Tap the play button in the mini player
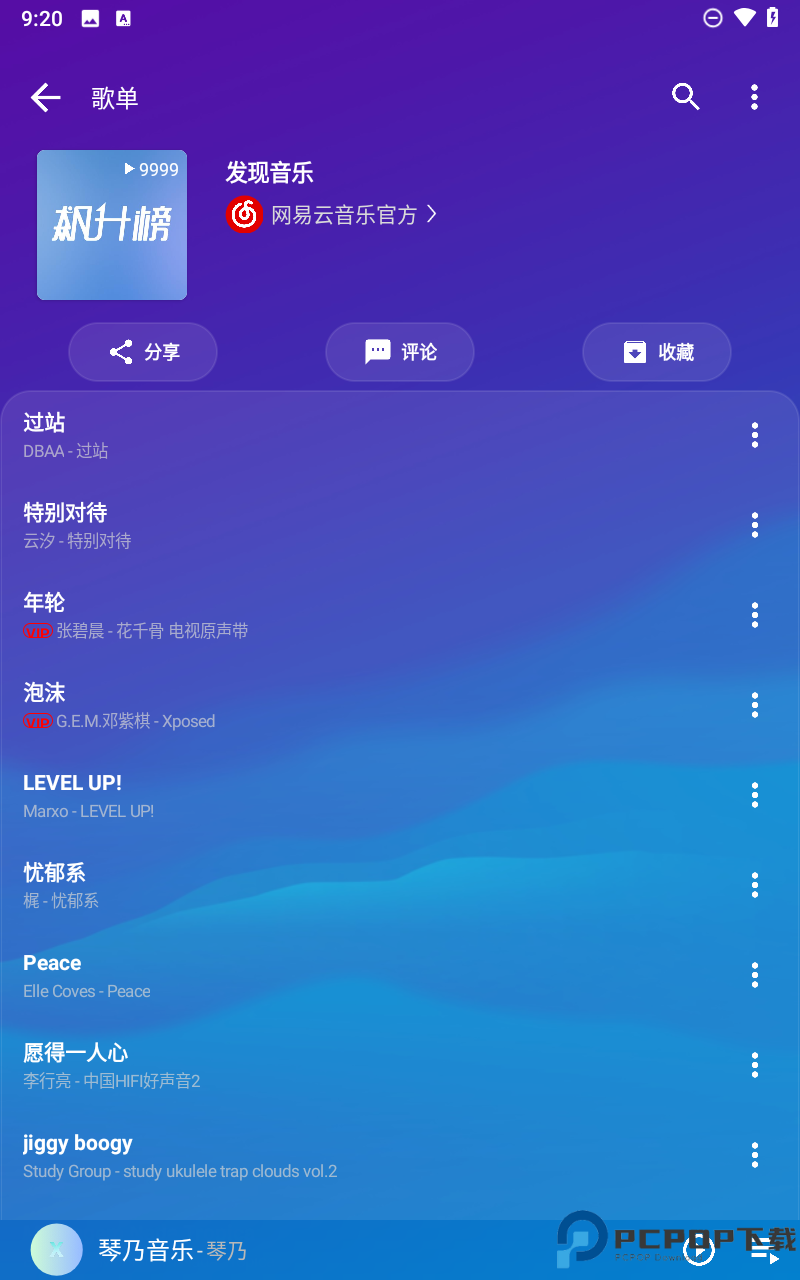Screen dimensions: 800x1280 [x=698, y=1249]
